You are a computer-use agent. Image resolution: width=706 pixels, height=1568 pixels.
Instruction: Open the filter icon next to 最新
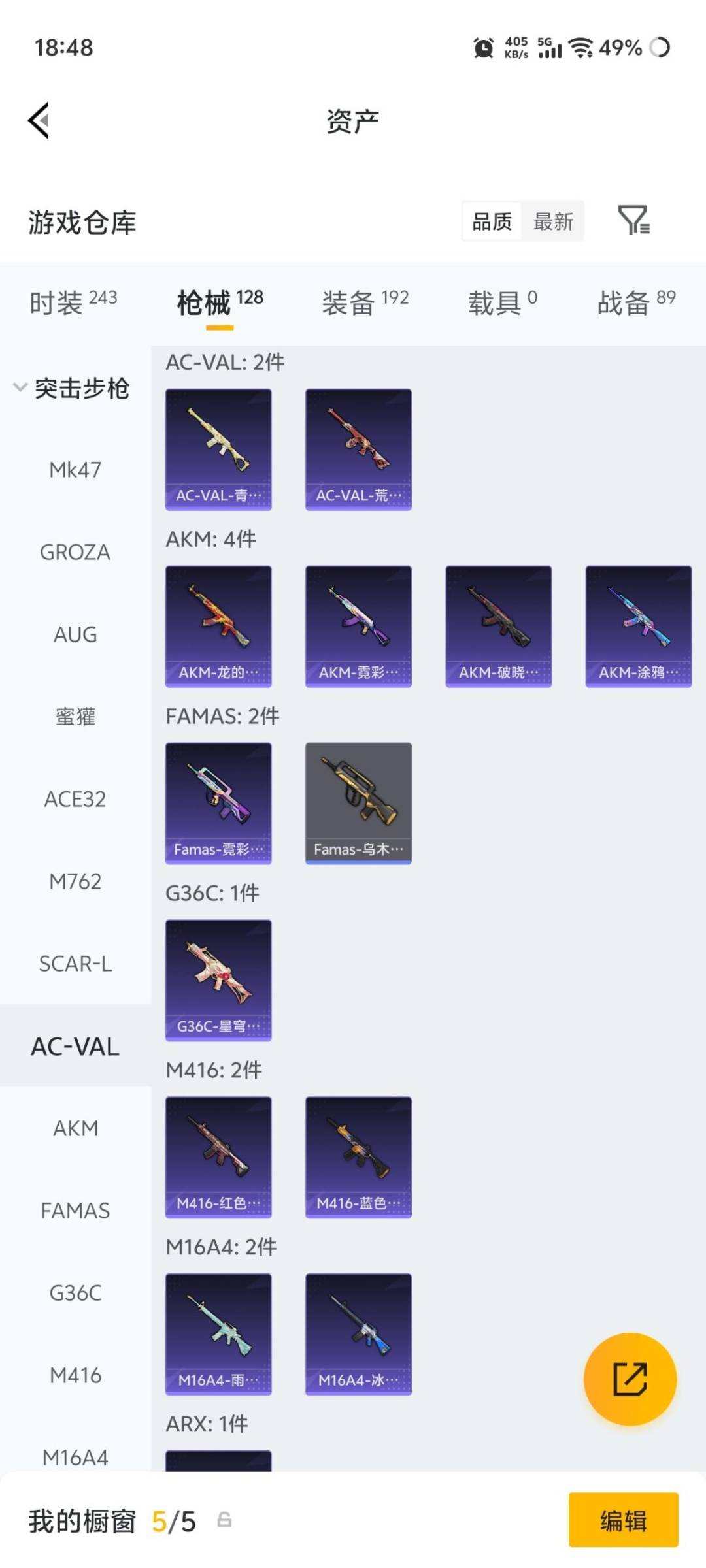point(633,220)
